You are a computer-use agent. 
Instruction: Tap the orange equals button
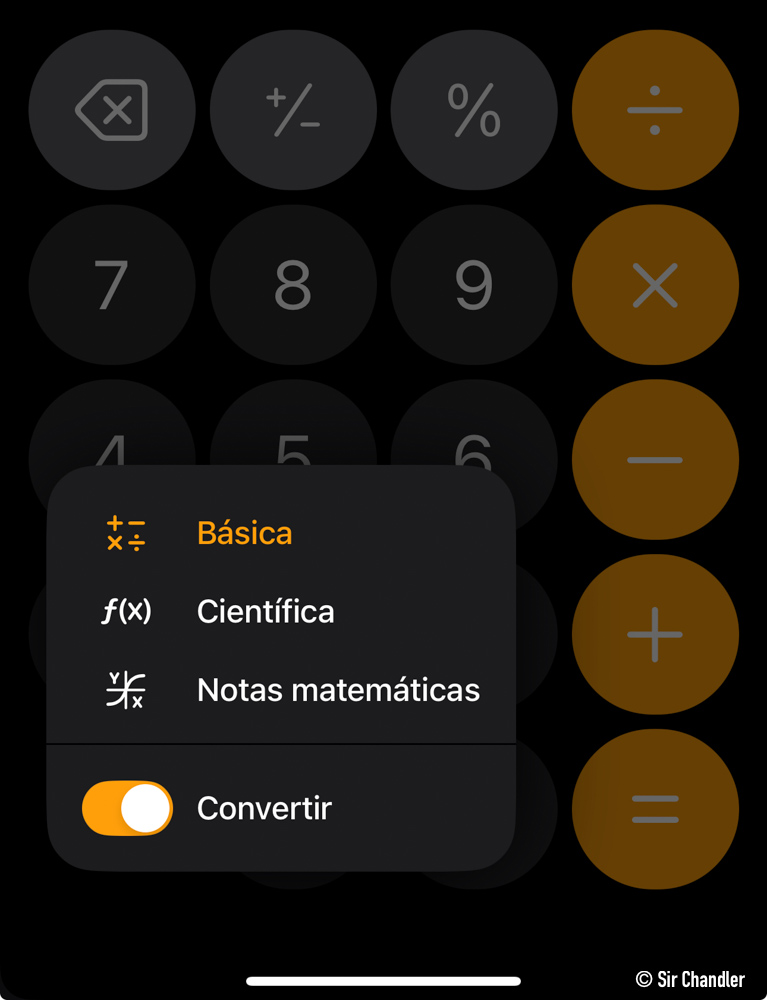[655, 807]
